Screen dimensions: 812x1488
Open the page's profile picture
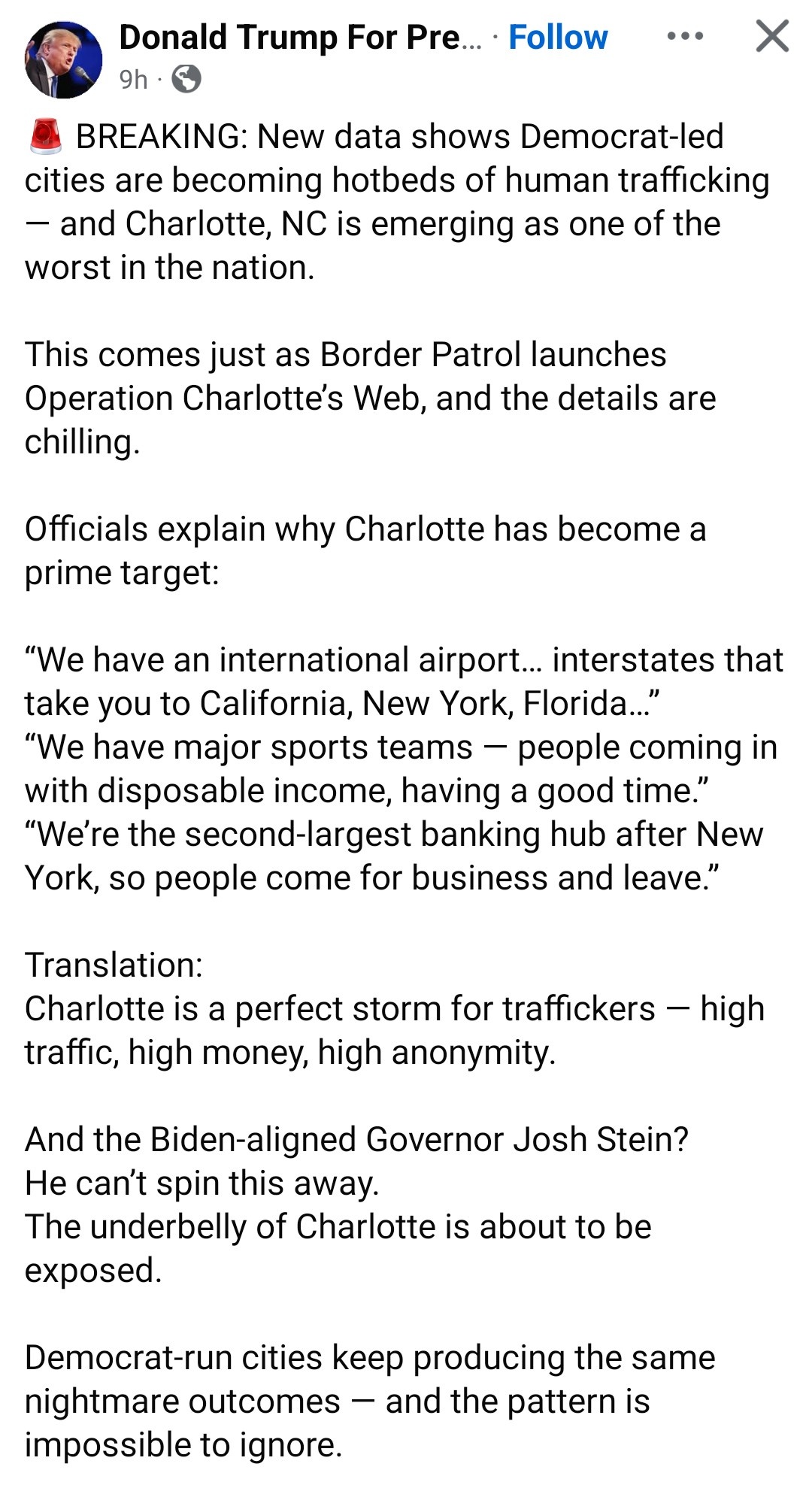coord(63,59)
